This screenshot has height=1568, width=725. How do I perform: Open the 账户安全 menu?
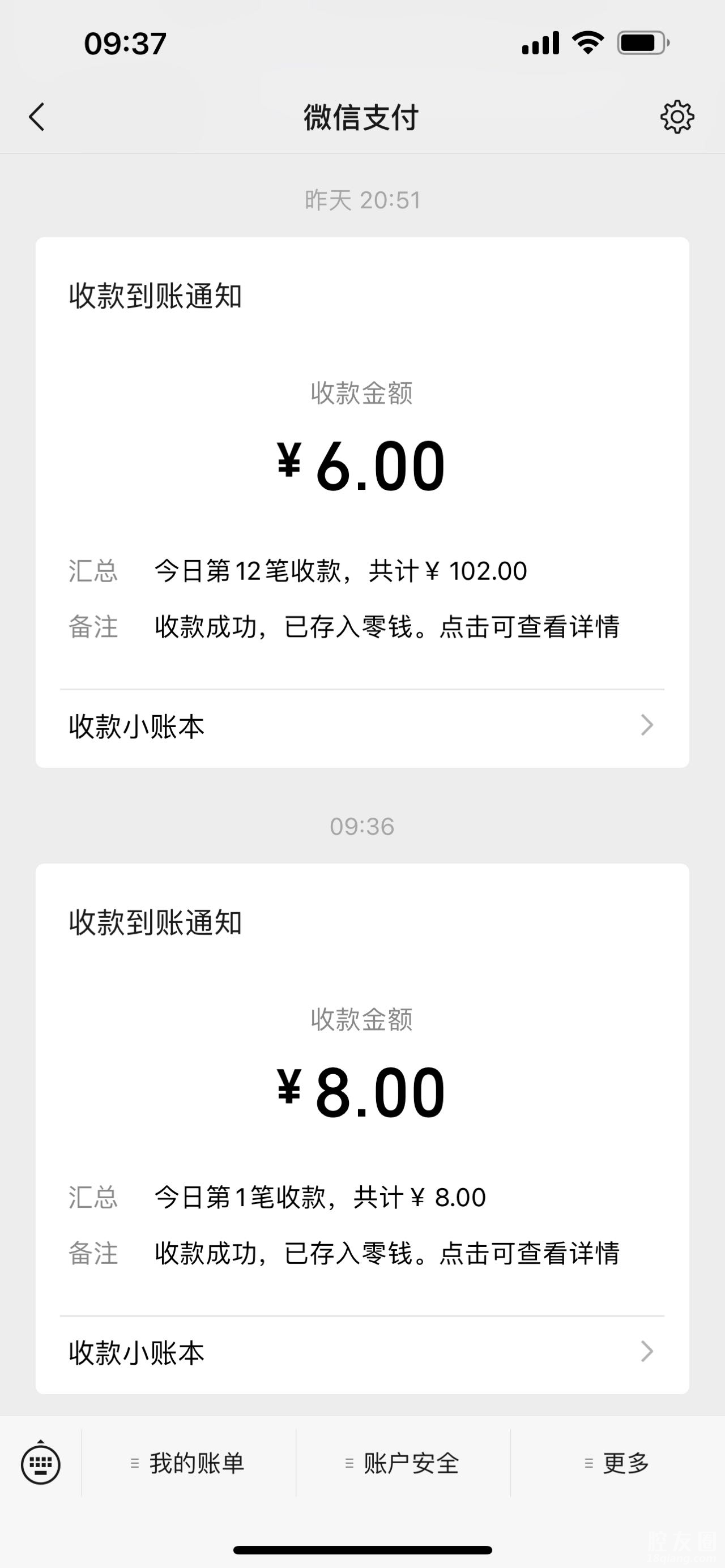(403, 1463)
